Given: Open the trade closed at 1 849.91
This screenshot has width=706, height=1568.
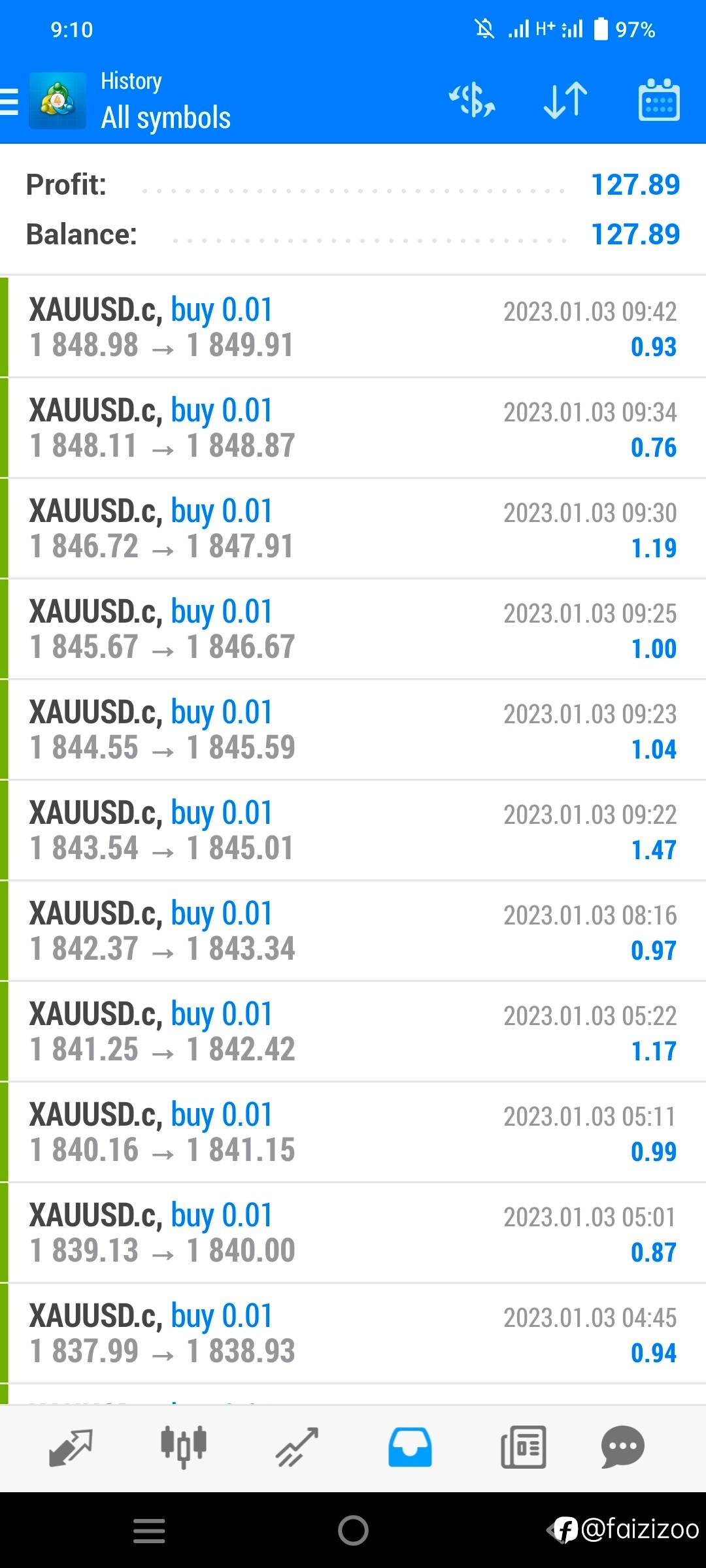Looking at the screenshot, I should click(x=353, y=327).
